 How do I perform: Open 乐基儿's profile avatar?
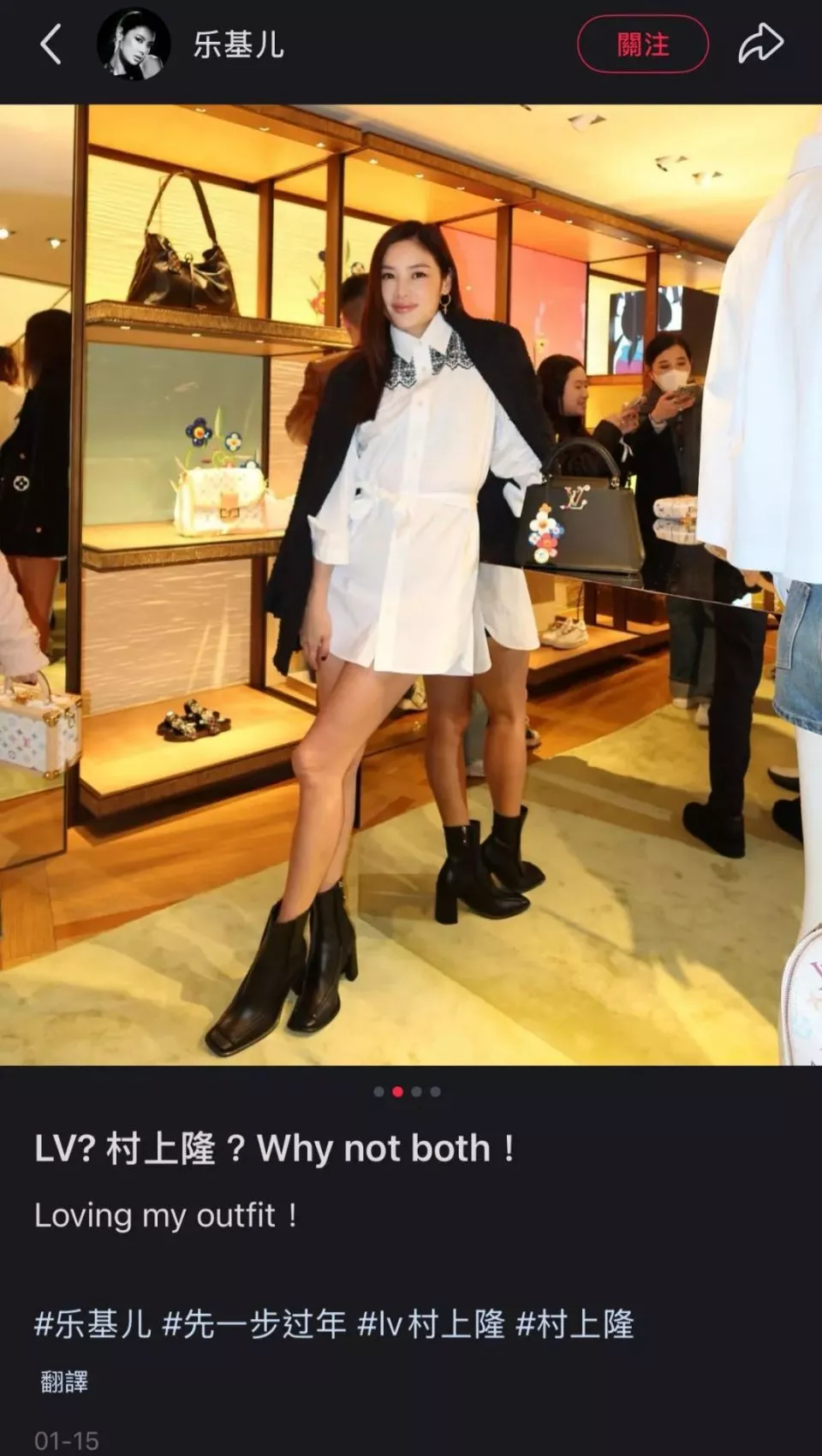(x=134, y=45)
